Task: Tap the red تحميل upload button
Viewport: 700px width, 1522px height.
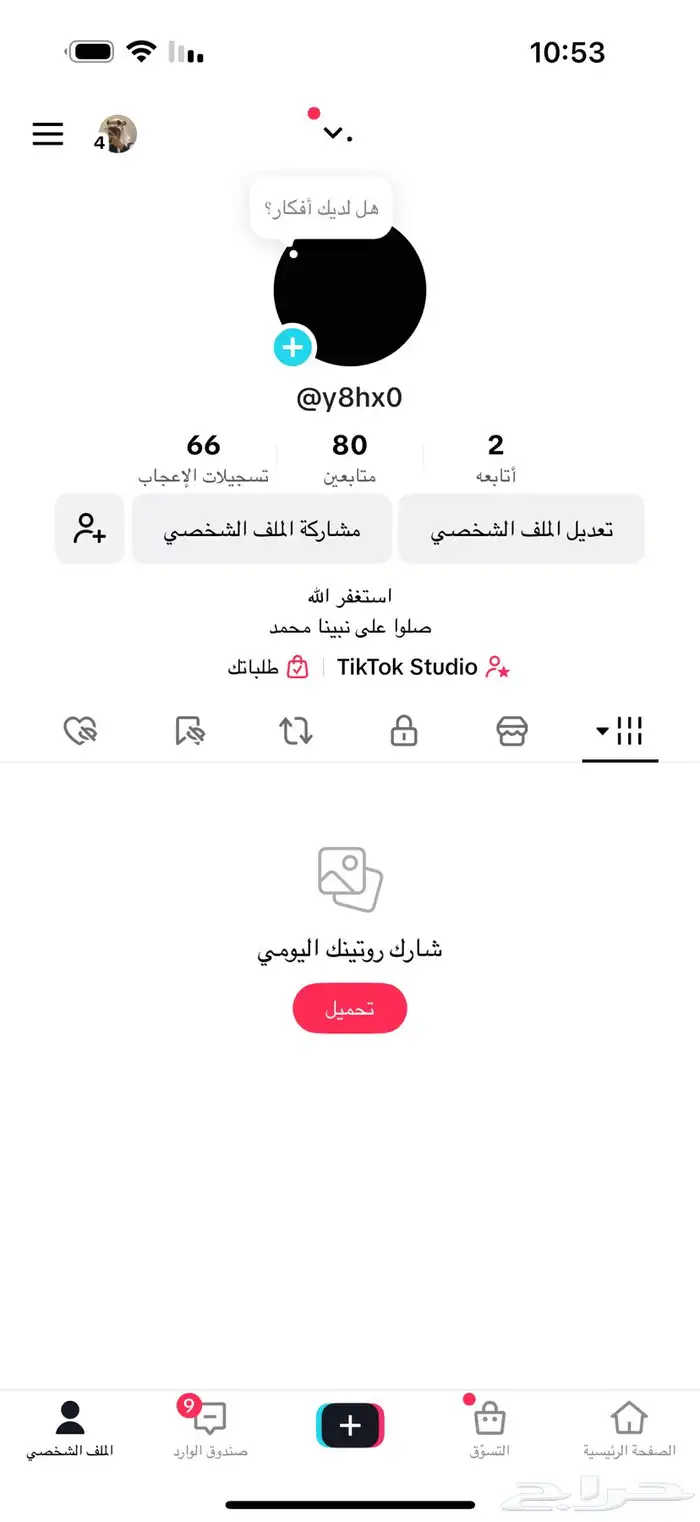Action: click(x=350, y=1008)
